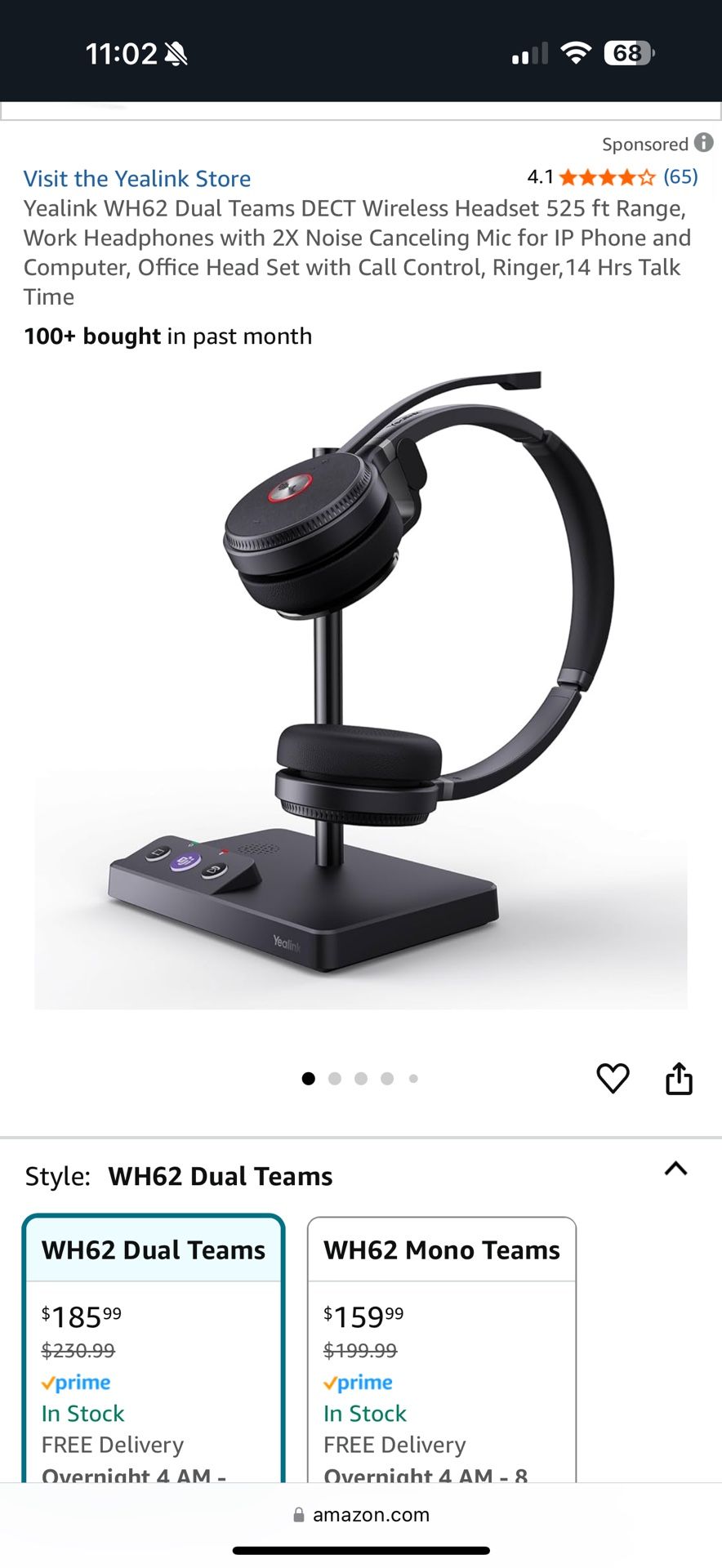This screenshot has width=722, height=1568.
Task: Share this product listing
Action: [x=679, y=1078]
